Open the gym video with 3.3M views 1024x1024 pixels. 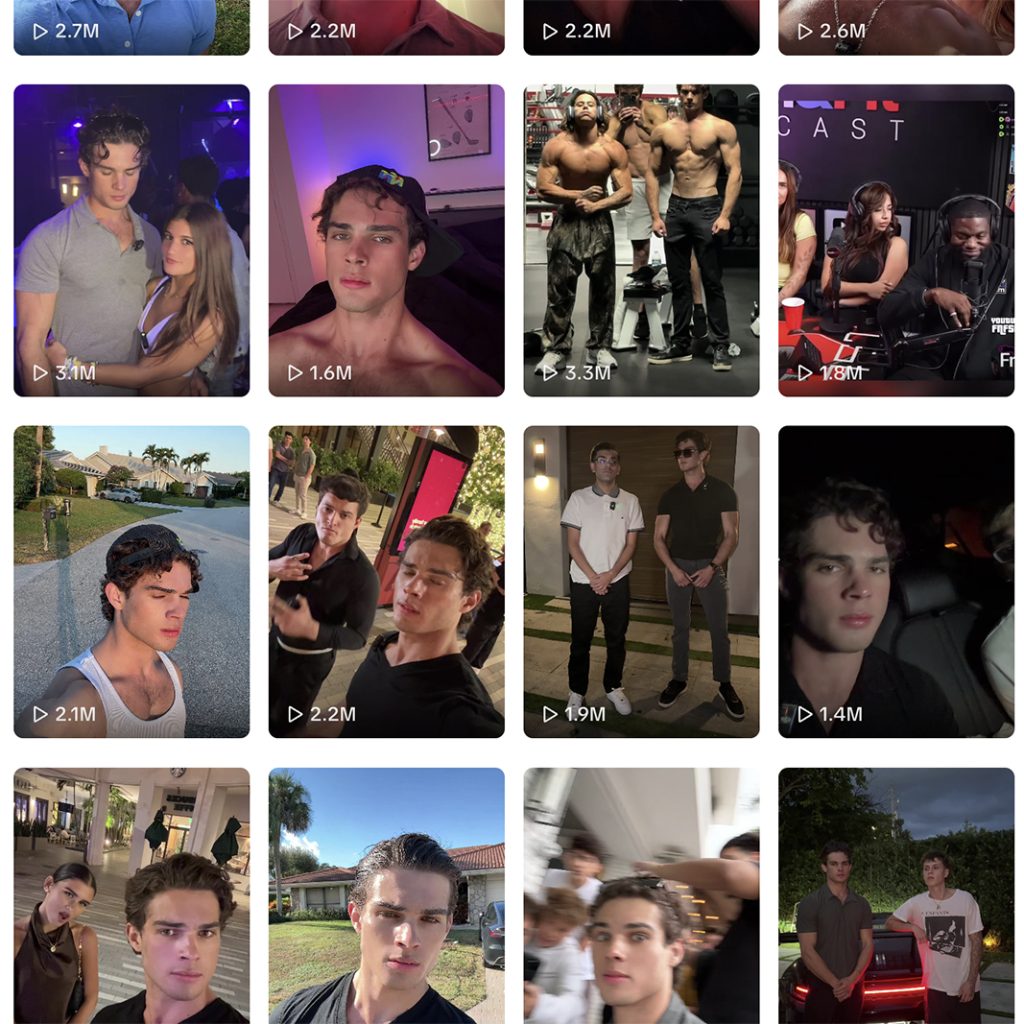point(641,240)
